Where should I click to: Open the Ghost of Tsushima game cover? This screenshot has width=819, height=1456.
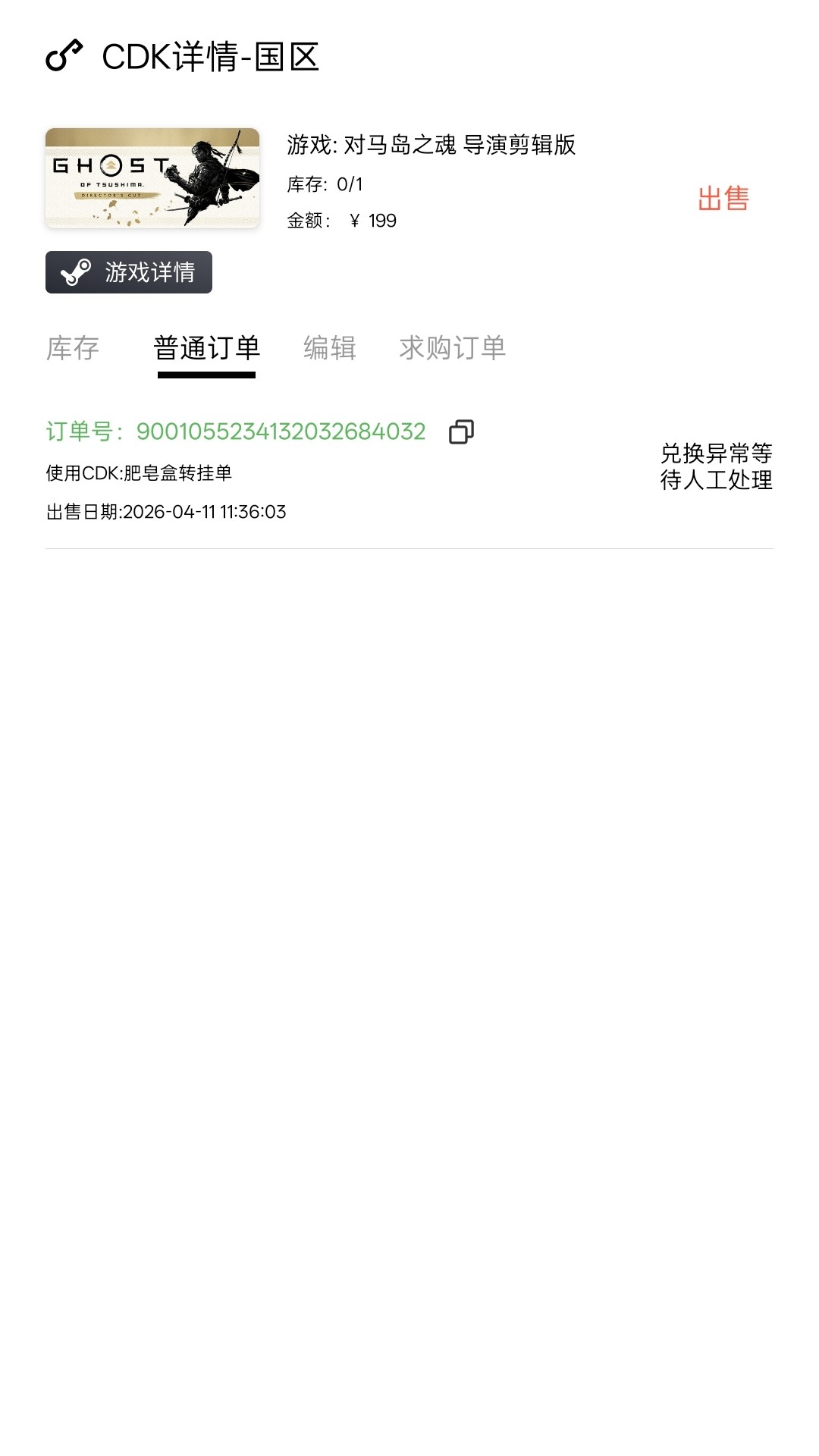click(x=152, y=178)
